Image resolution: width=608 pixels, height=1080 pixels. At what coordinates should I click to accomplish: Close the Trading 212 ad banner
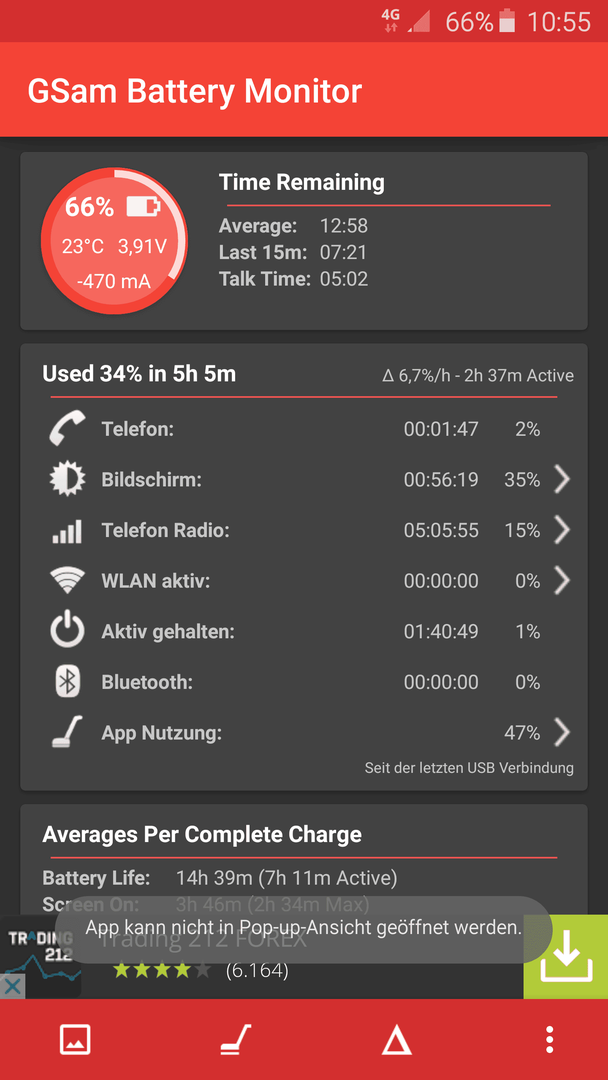tap(12, 986)
